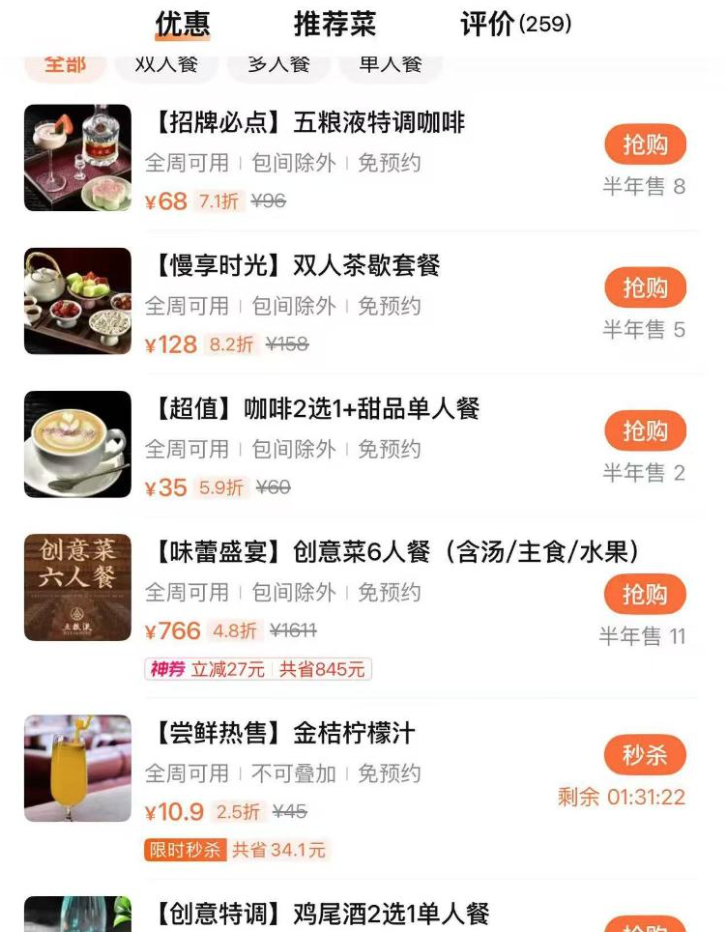The height and width of the screenshot is (932, 725).
Task: View the 创意菜6人餐 deal image
Action: (x=77, y=587)
